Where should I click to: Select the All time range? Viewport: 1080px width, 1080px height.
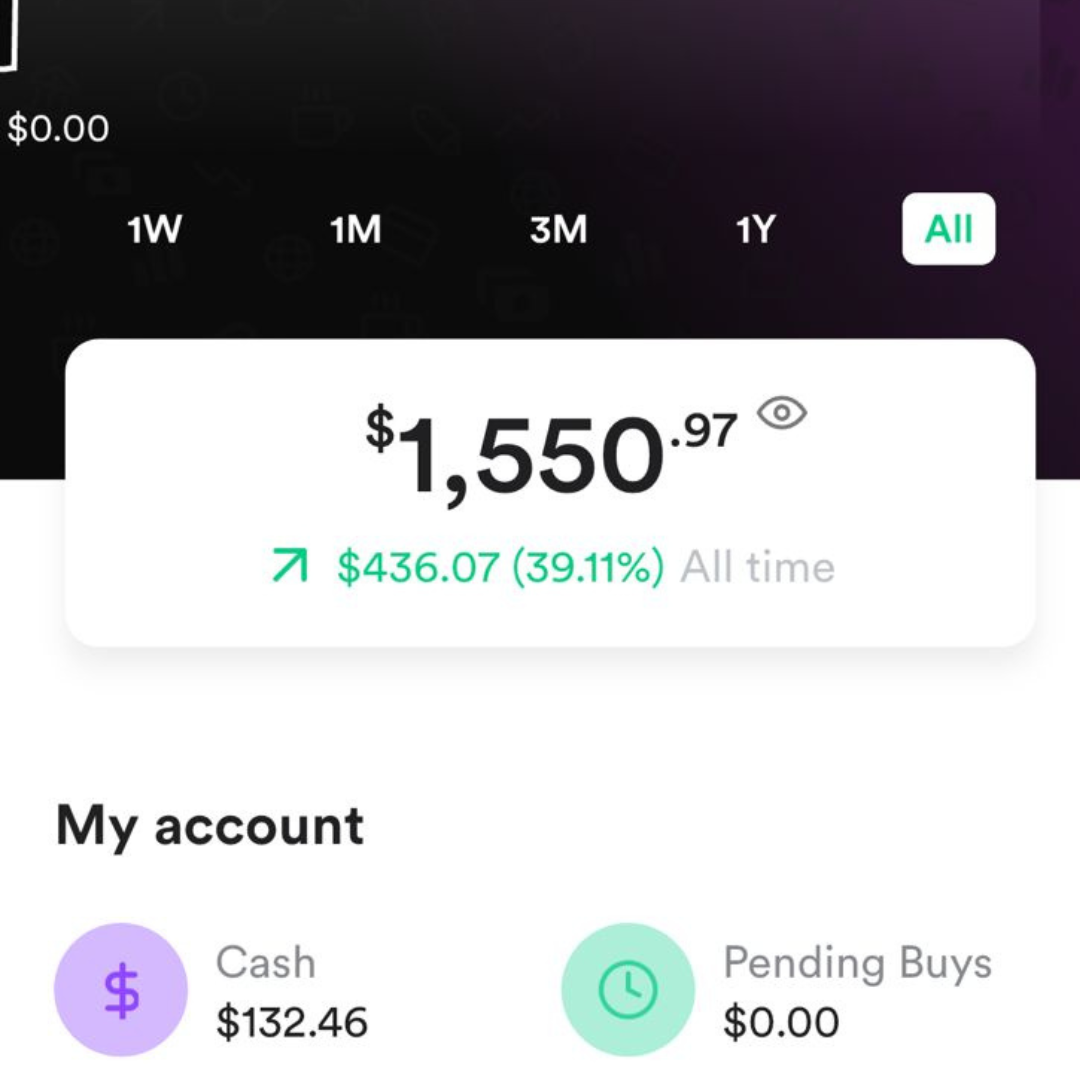(948, 229)
